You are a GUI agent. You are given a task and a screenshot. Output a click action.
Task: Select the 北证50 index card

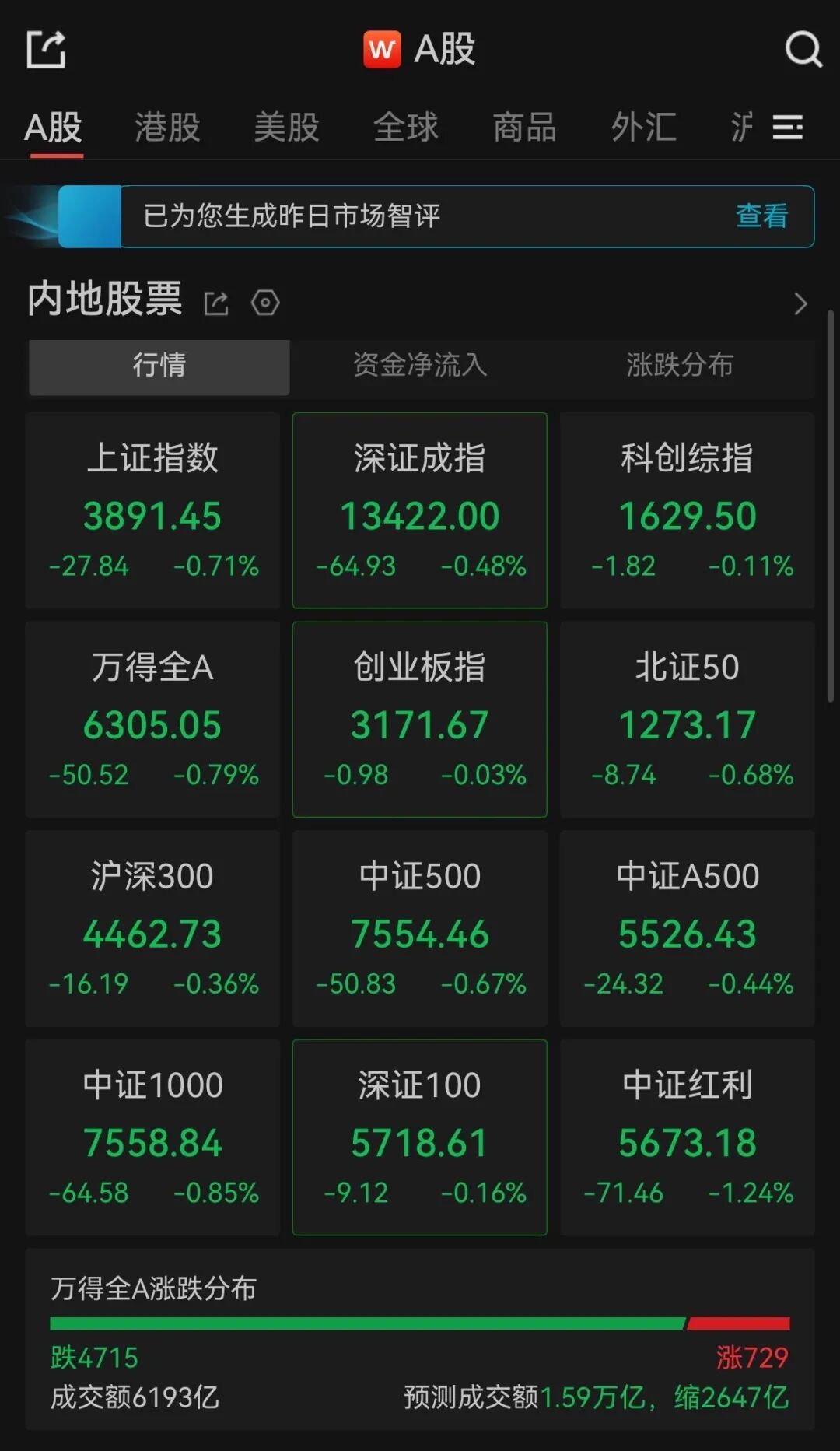pyautogui.click(x=688, y=720)
